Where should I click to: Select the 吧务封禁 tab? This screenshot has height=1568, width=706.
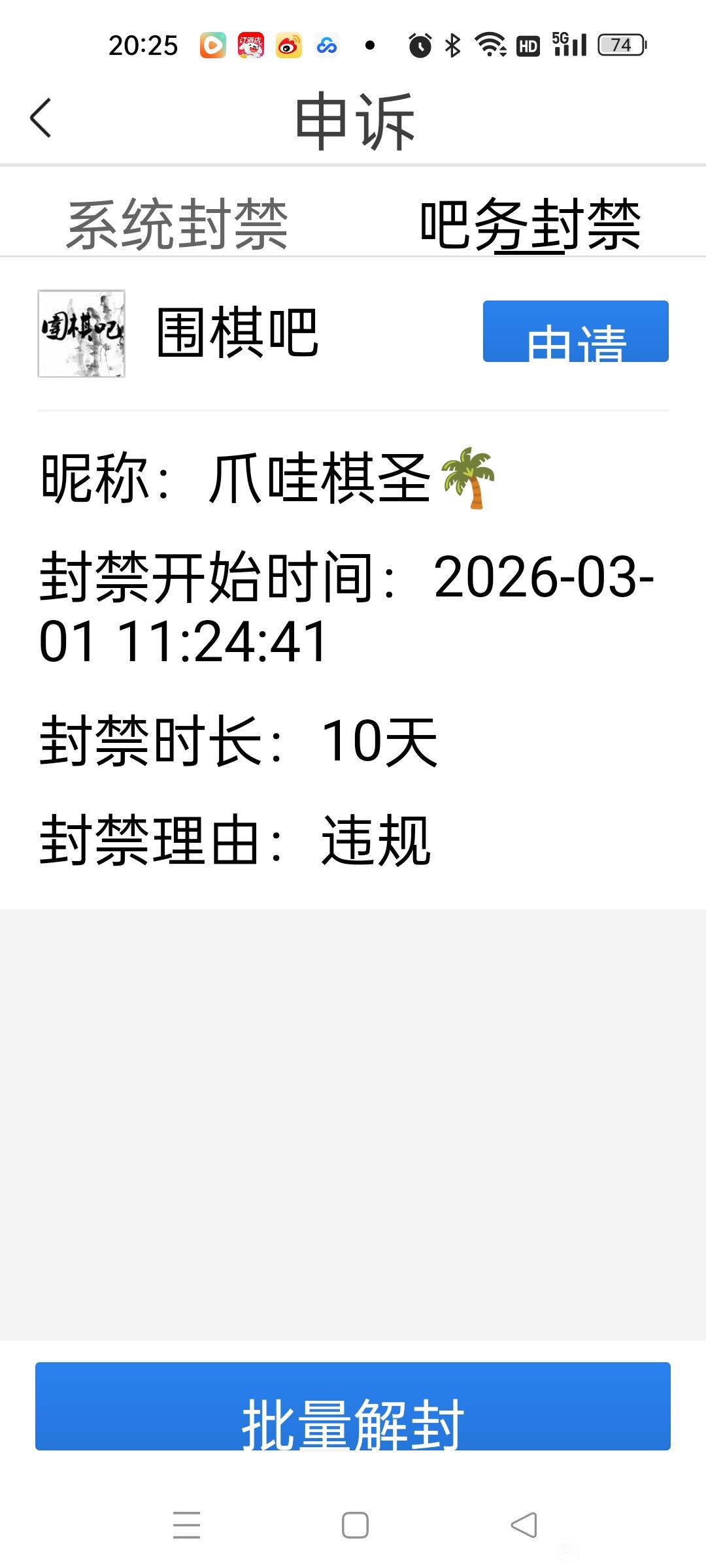click(x=529, y=225)
